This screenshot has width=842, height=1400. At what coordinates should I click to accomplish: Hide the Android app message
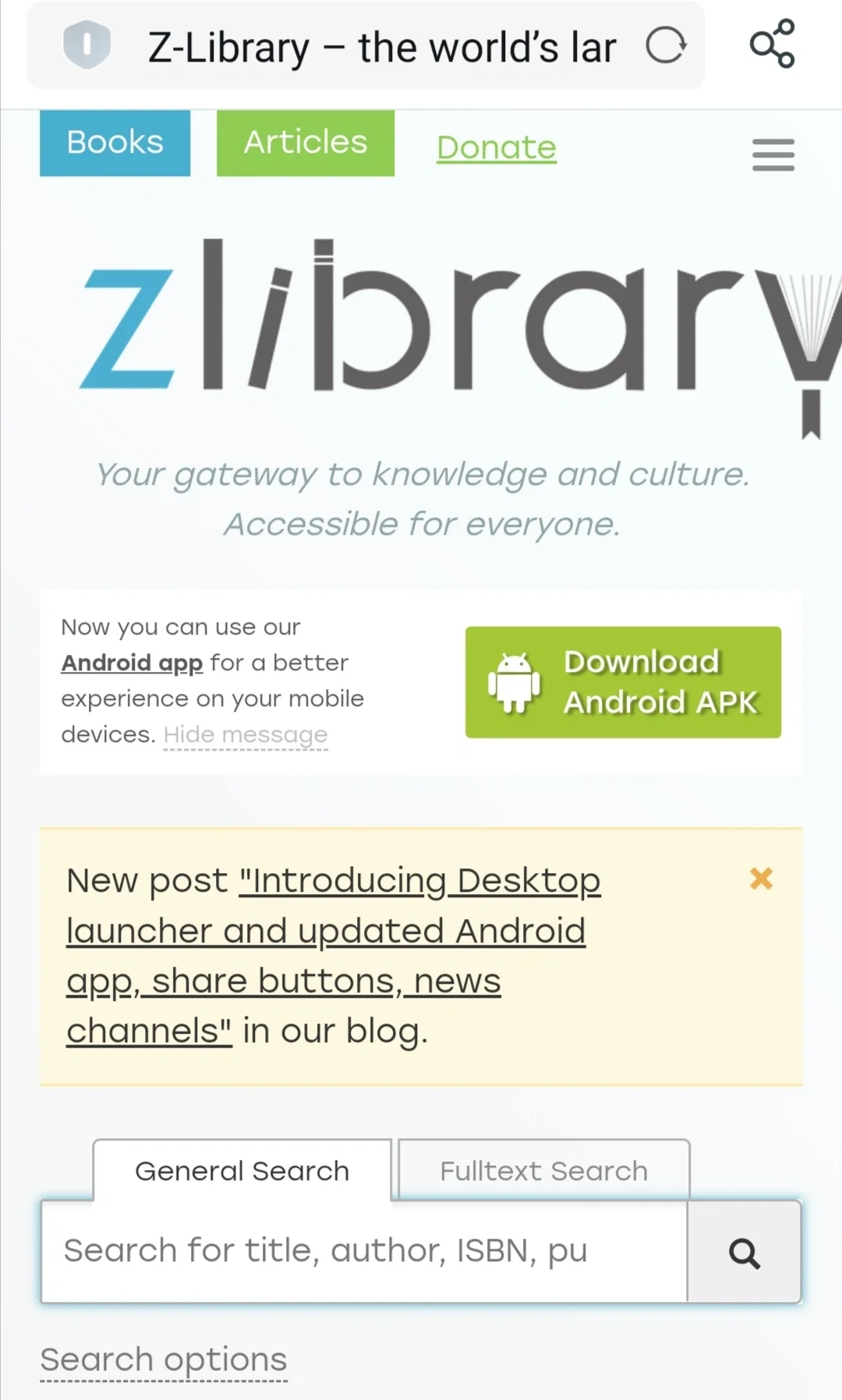click(x=245, y=735)
